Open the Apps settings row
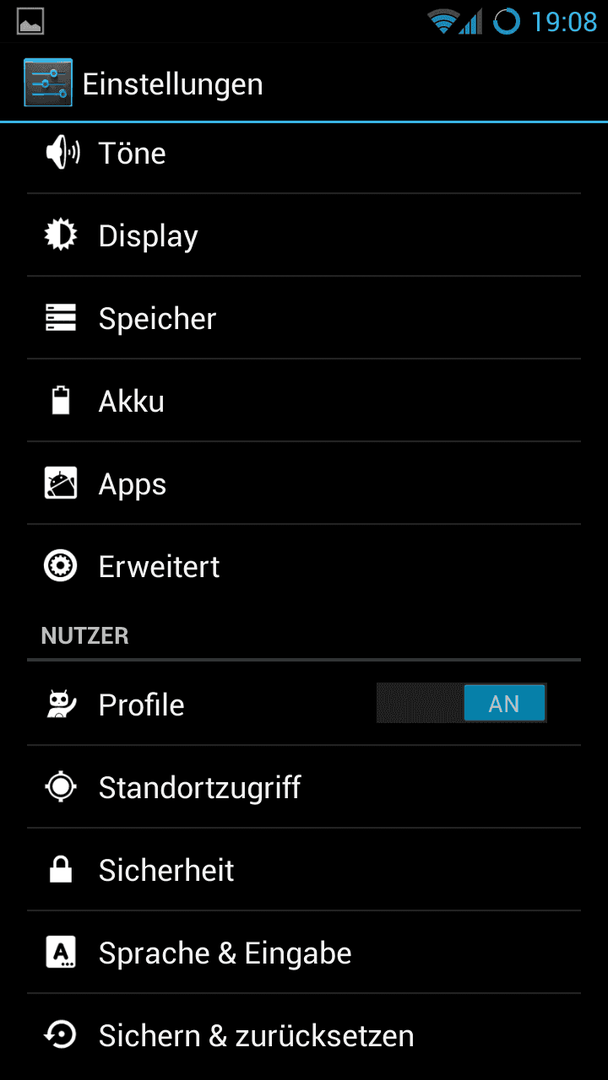The image size is (608, 1080). coord(304,484)
